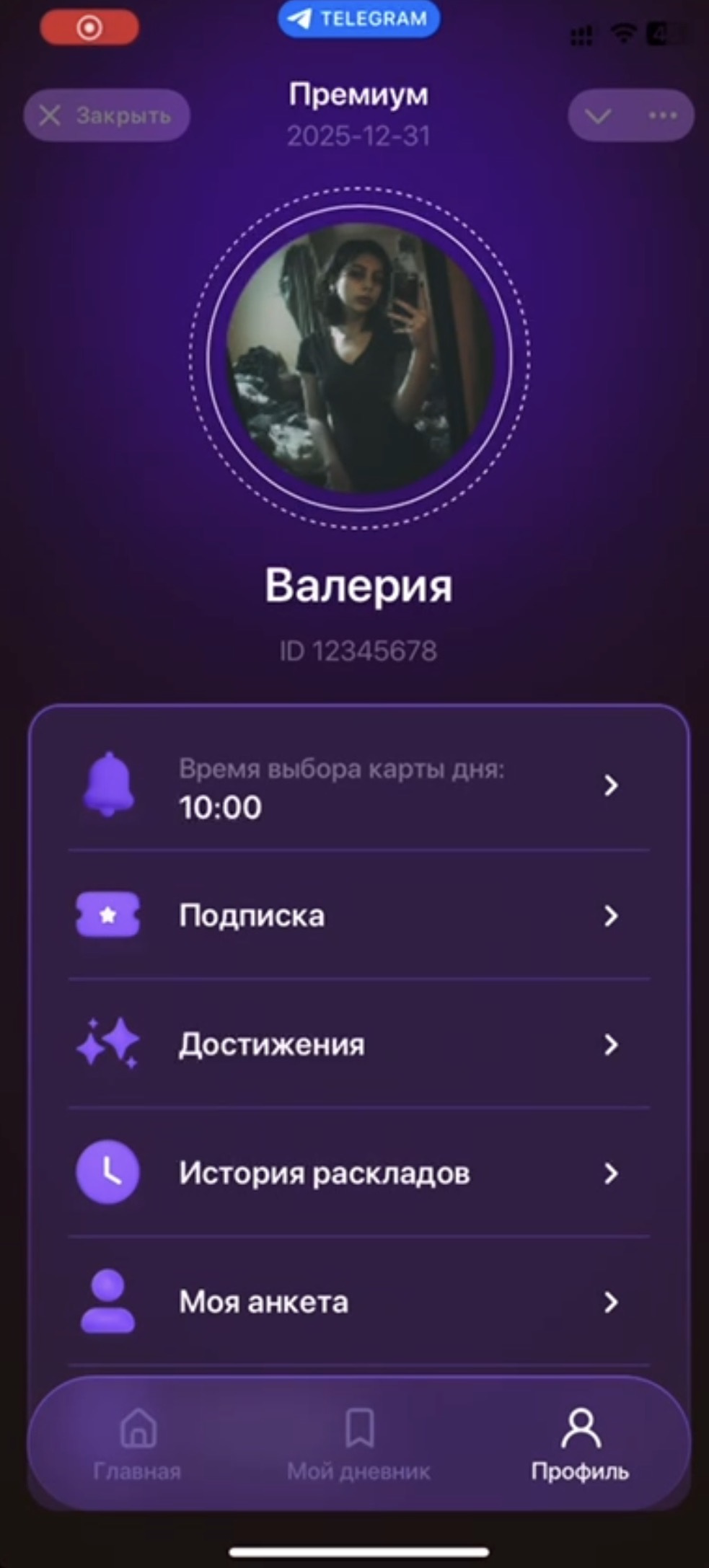Viewport: 709px width, 1568px height.
Task: Close the mini app with Закрыть
Action: click(107, 115)
